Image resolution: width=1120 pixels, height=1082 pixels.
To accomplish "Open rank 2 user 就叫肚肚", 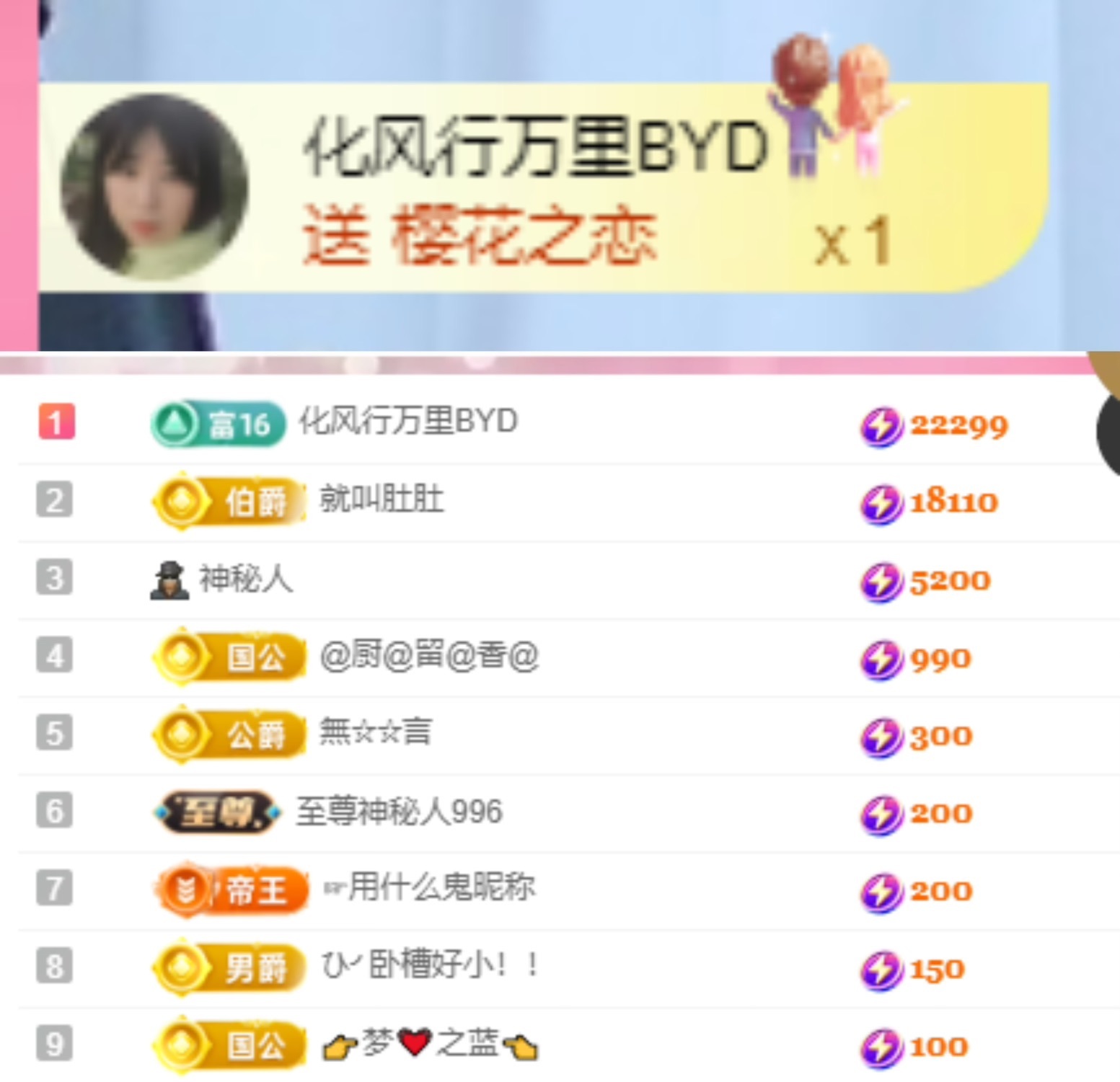I will click(381, 500).
